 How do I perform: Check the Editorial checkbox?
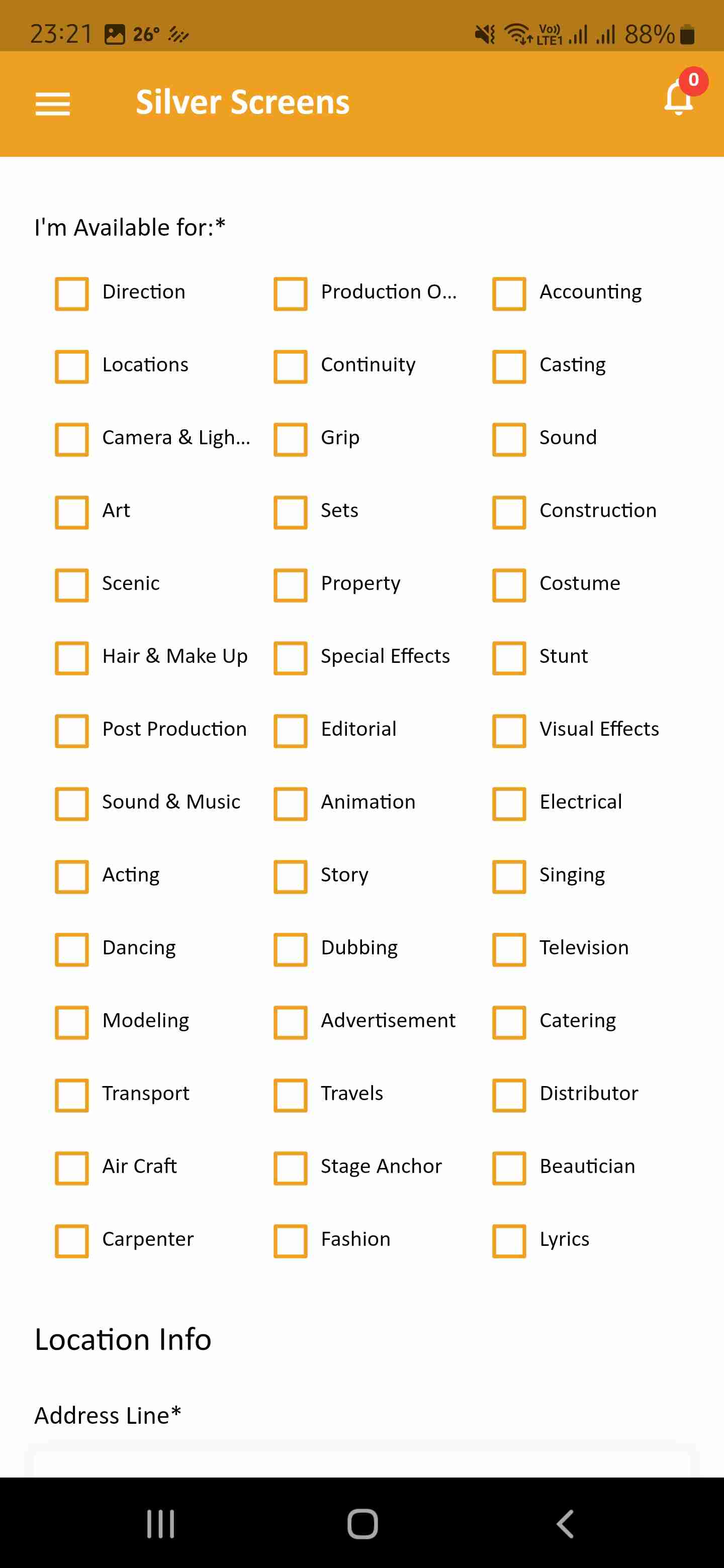pos(291,731)
